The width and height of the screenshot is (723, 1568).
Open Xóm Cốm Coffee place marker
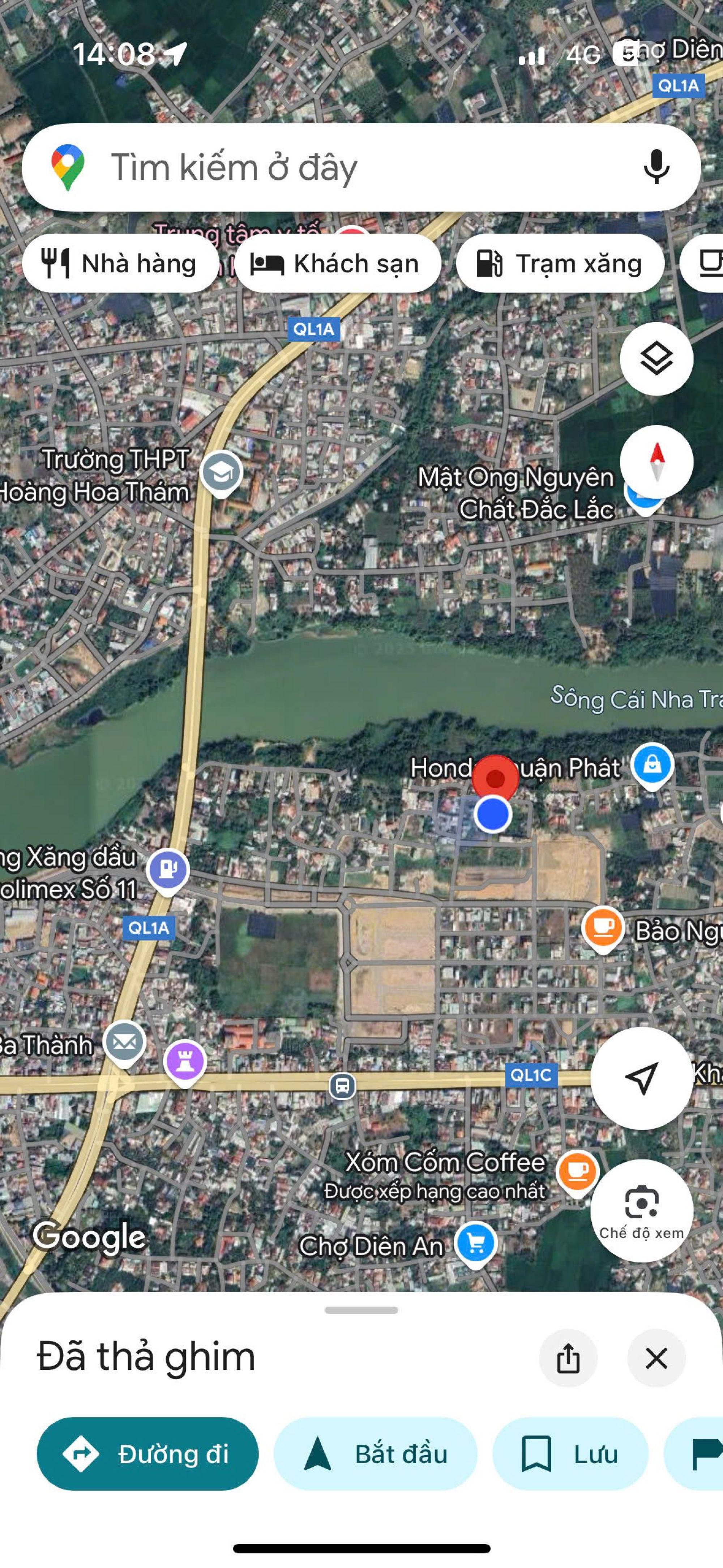pos(577,1170)
